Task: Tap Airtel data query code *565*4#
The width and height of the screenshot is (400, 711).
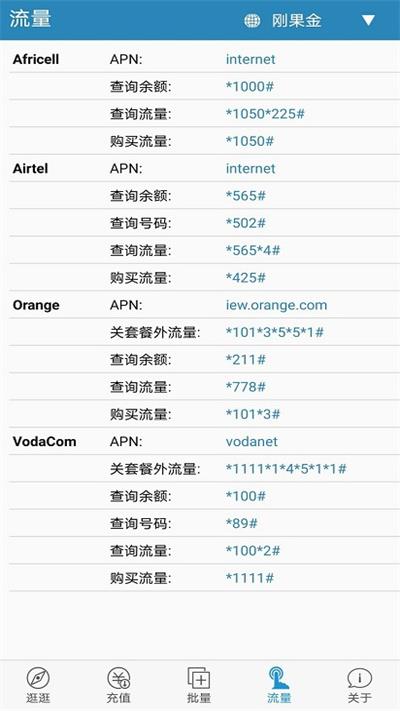Action: click(x=253, y=250)
